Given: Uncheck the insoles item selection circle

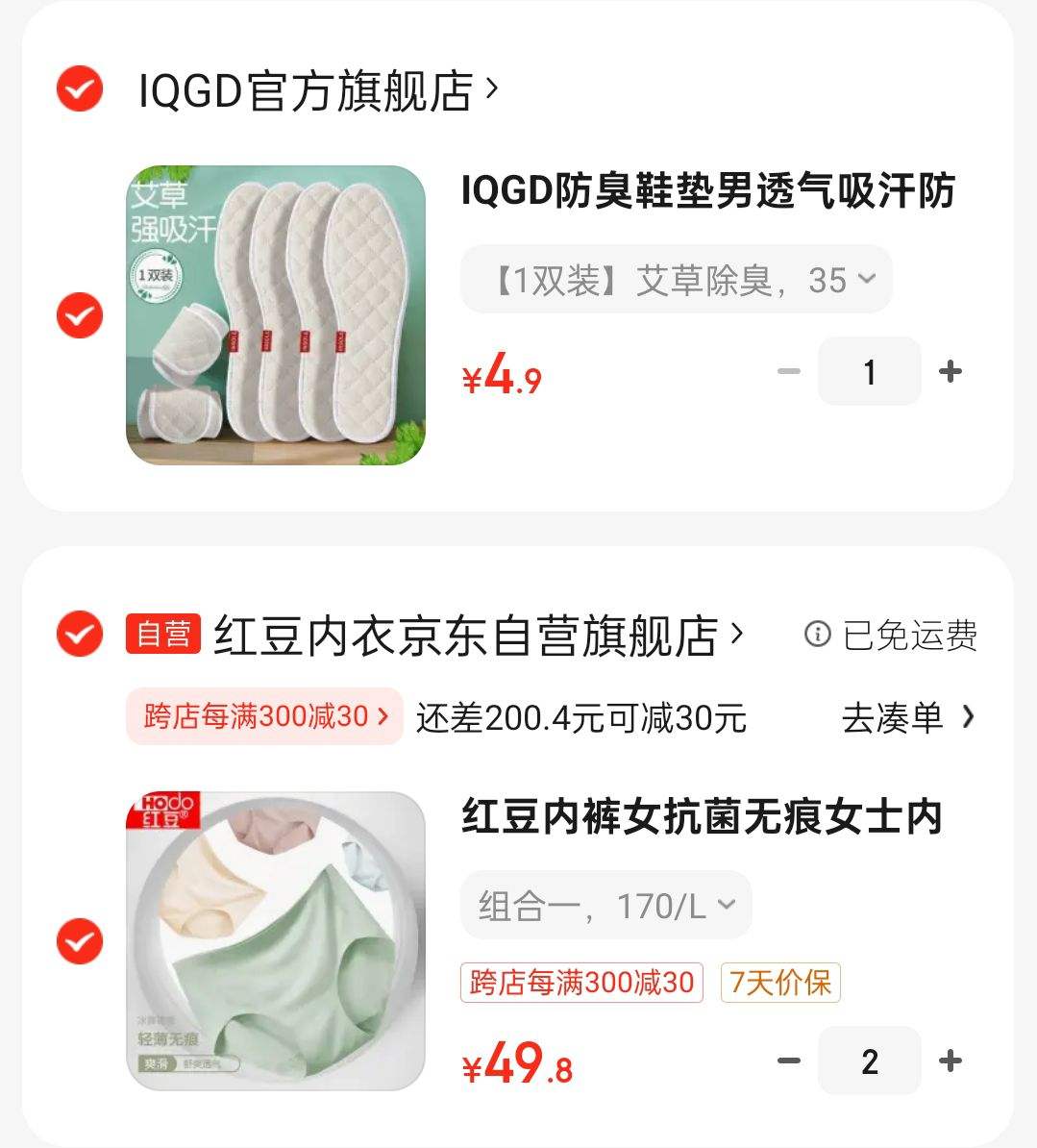Looking at the screenshot, I should point(78,315).
